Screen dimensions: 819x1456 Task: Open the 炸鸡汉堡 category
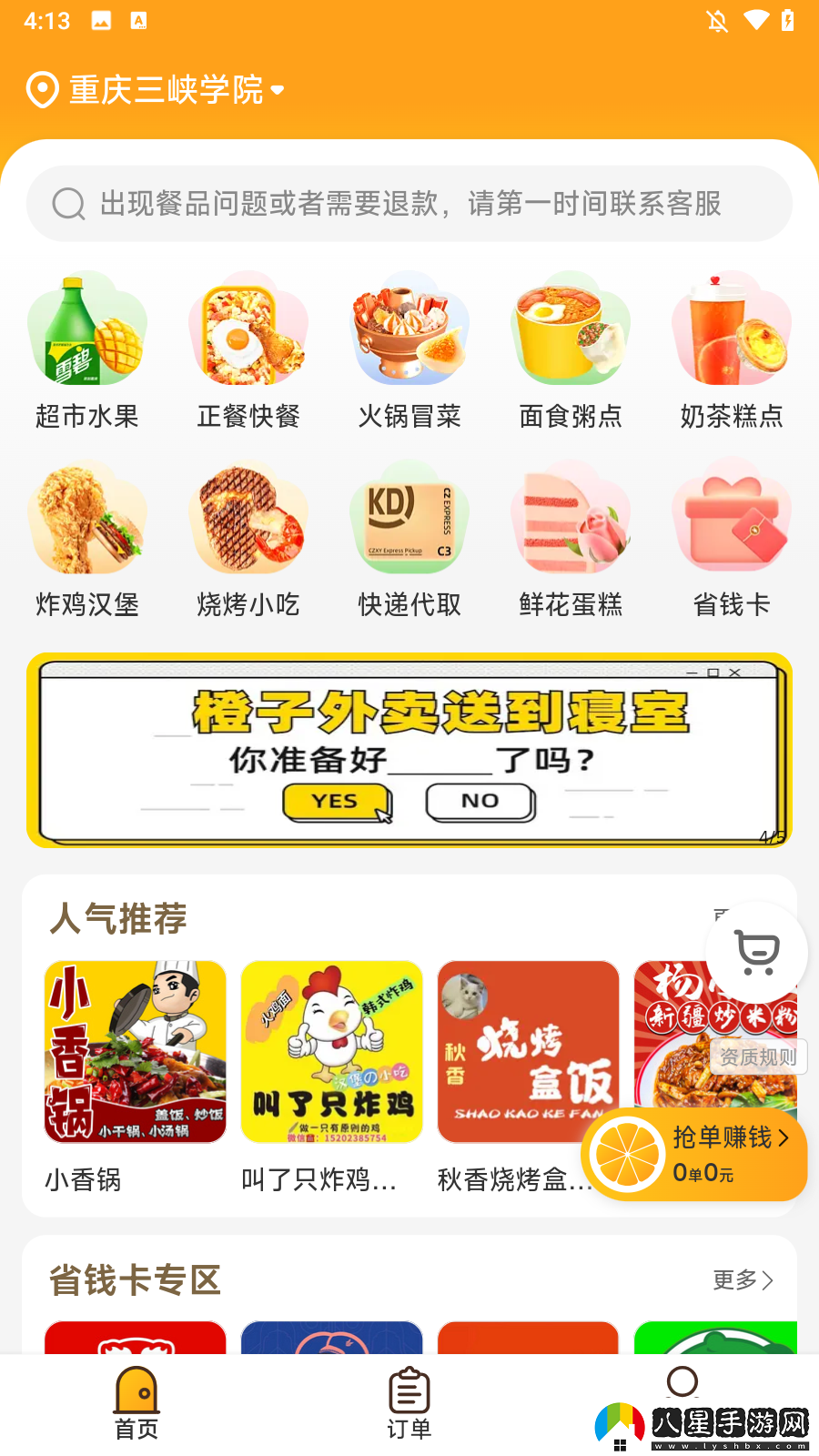(x=87, y=539)
